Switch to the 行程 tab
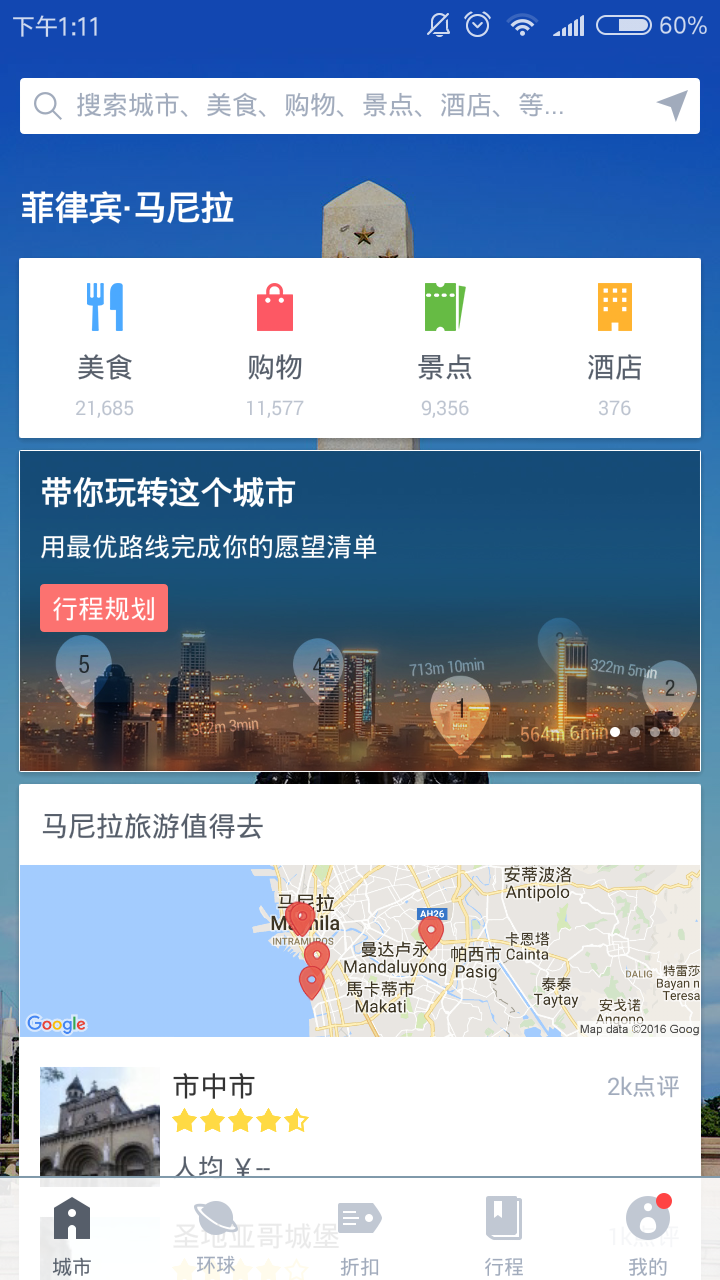Image resolution: width=720 pixels, height=1280 pixels. click(x=504, y=1236)
